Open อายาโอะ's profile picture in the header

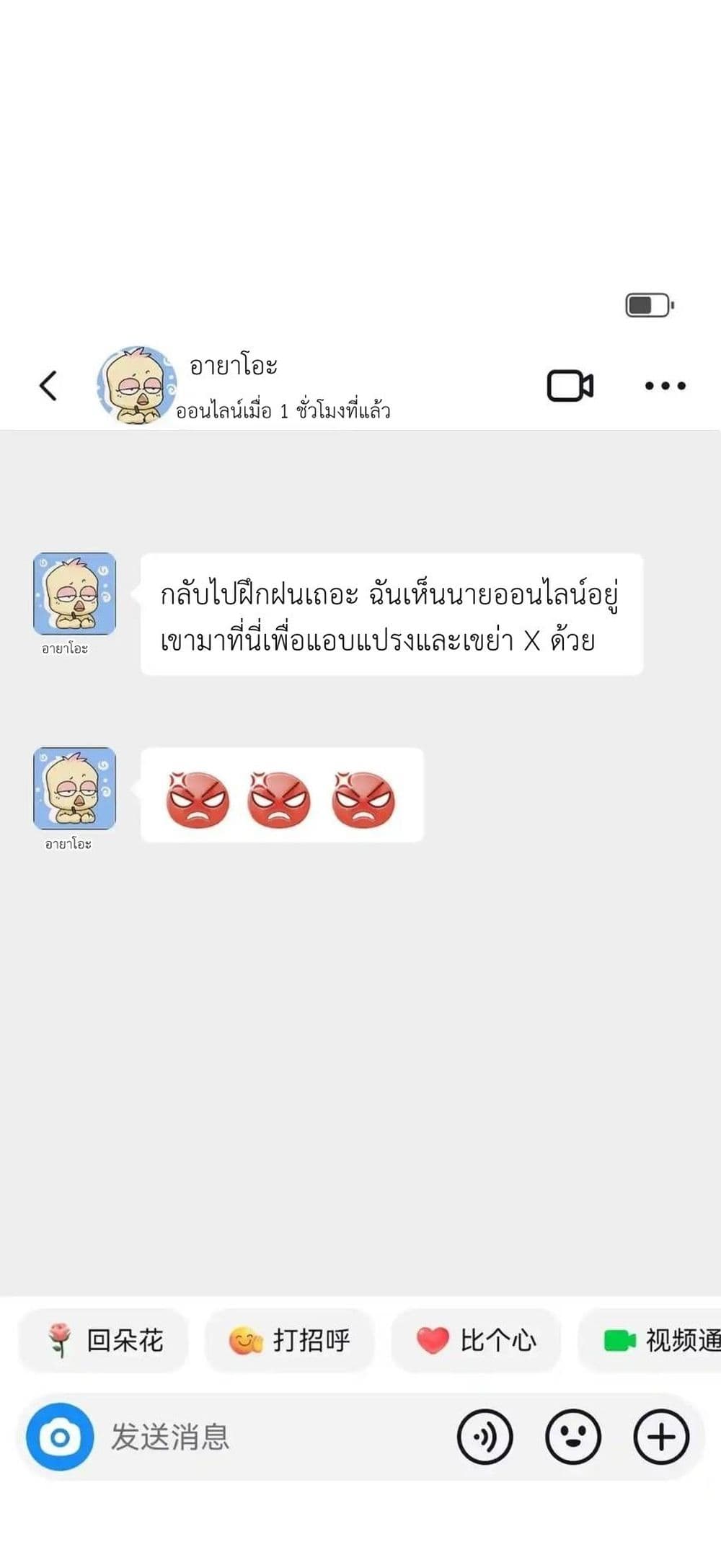pos(136,385)
